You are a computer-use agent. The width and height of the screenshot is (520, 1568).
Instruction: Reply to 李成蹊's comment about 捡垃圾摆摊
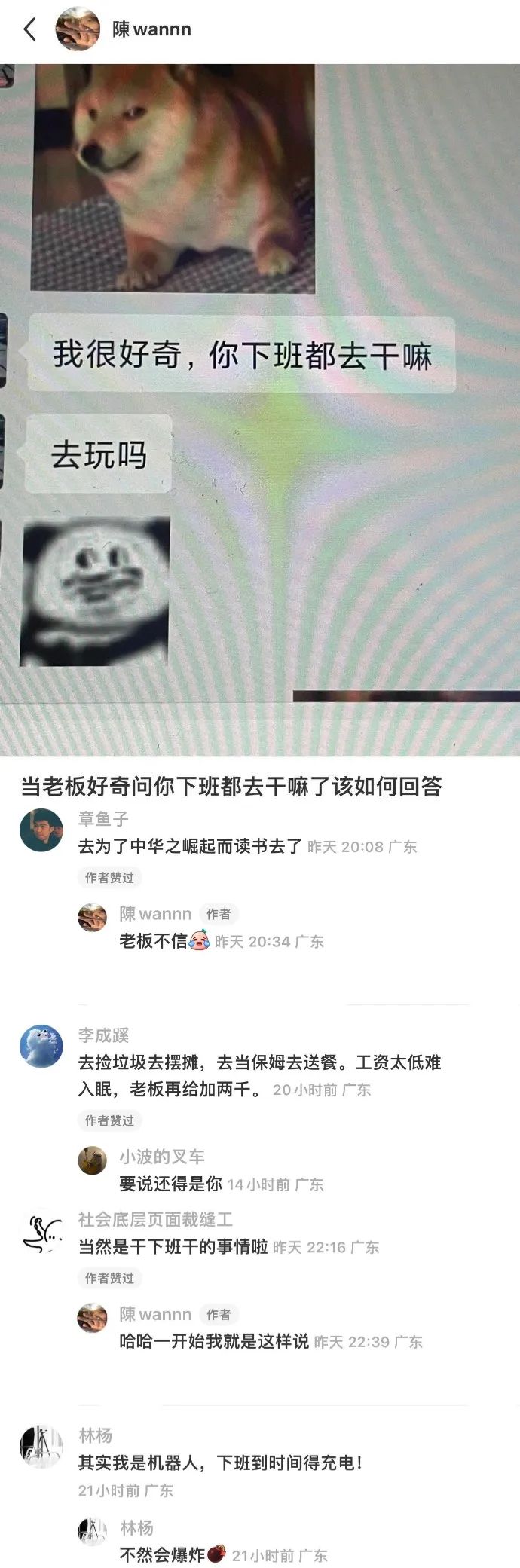[259, 1075]
